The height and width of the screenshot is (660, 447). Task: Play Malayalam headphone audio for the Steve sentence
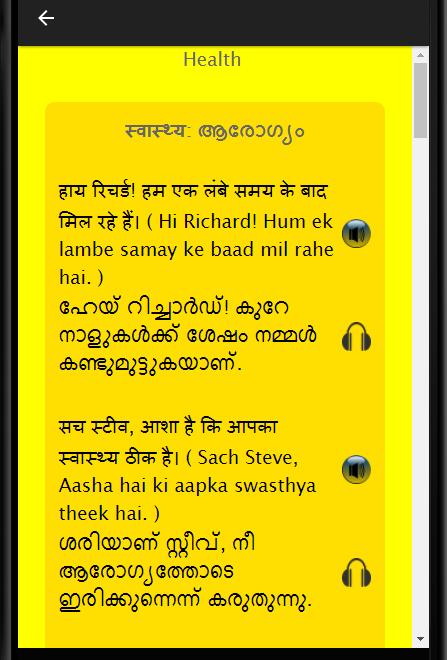(356, 572)
